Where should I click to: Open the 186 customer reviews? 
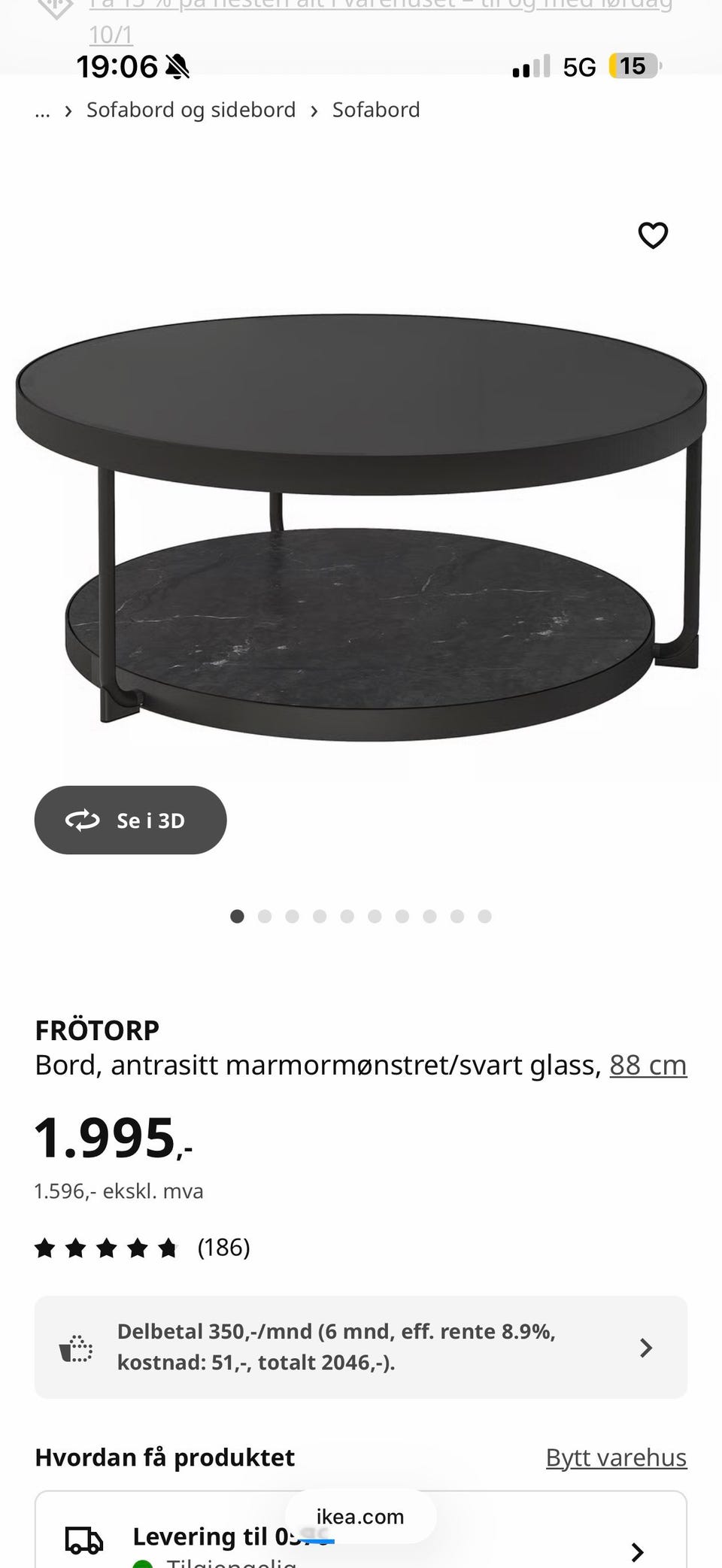pos(223,1248)
